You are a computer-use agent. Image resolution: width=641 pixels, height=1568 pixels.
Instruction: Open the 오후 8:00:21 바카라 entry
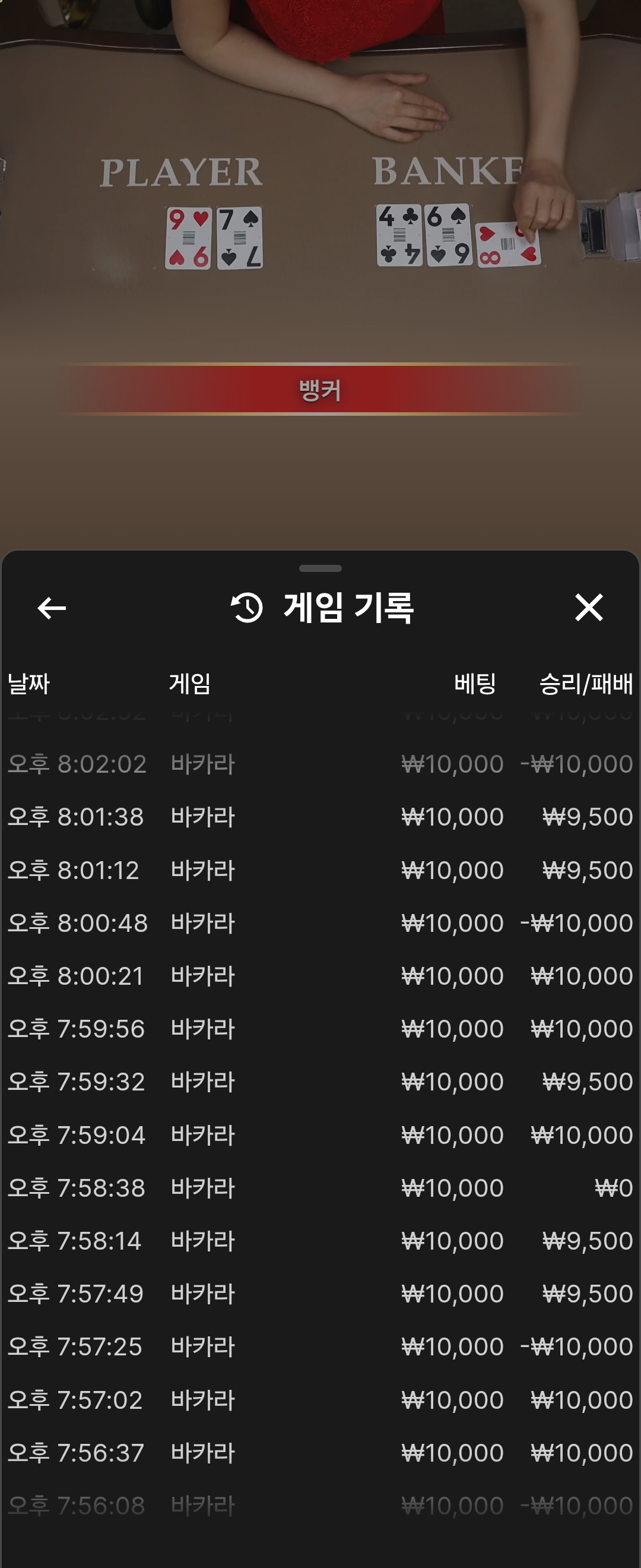tap(320, 976)
